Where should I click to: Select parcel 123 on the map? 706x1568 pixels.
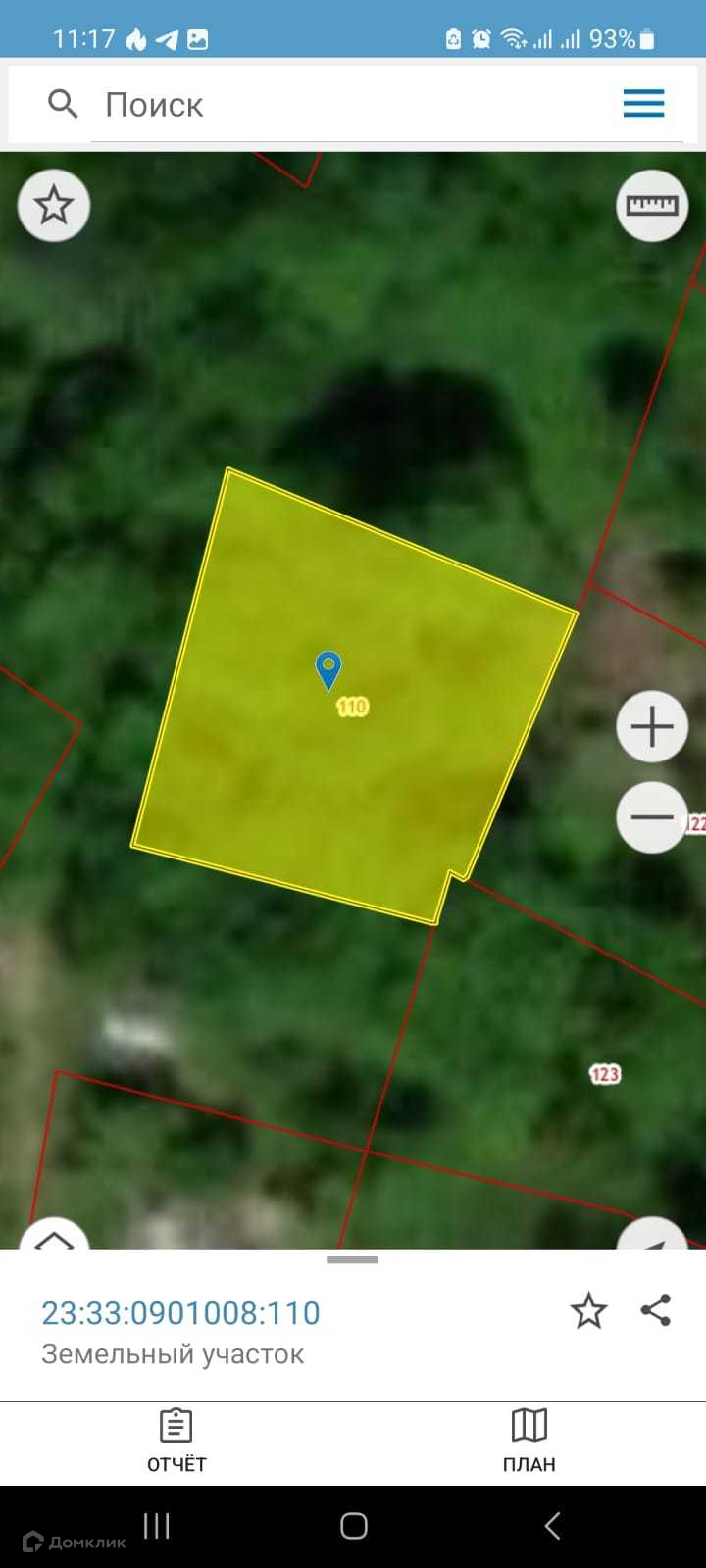[605, 1074]
